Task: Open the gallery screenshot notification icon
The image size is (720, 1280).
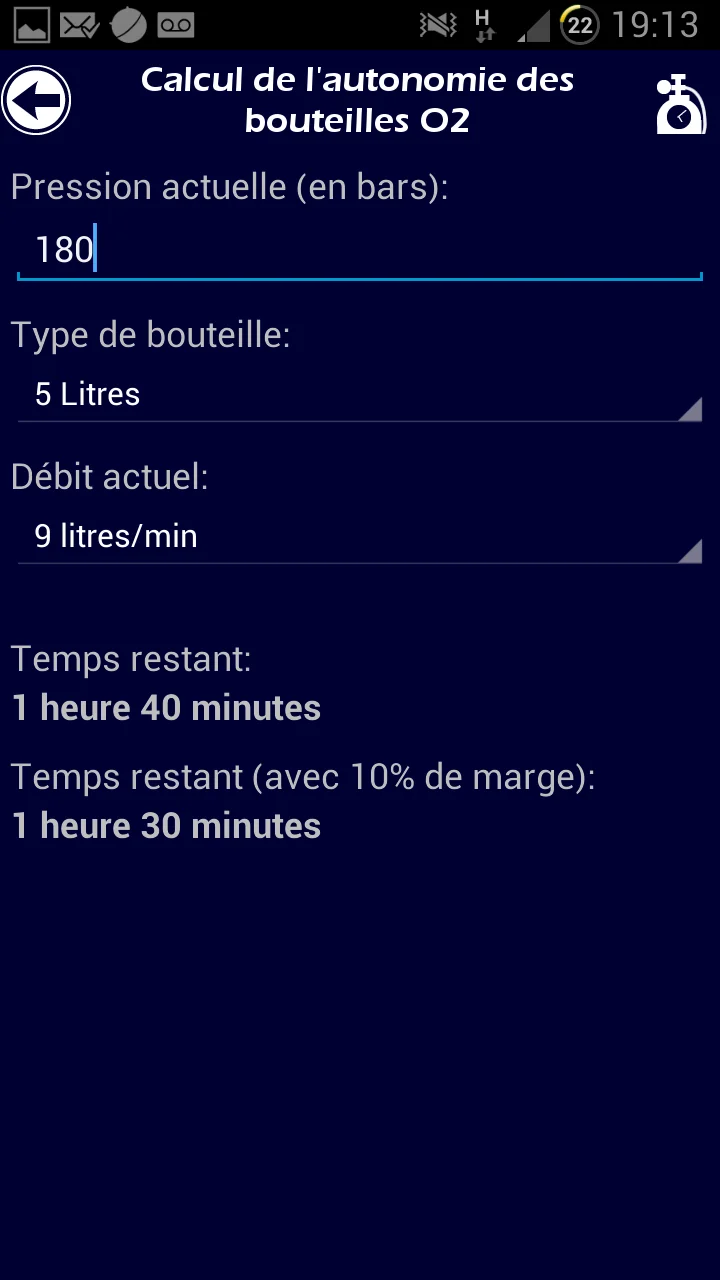Action: [30, 25]
